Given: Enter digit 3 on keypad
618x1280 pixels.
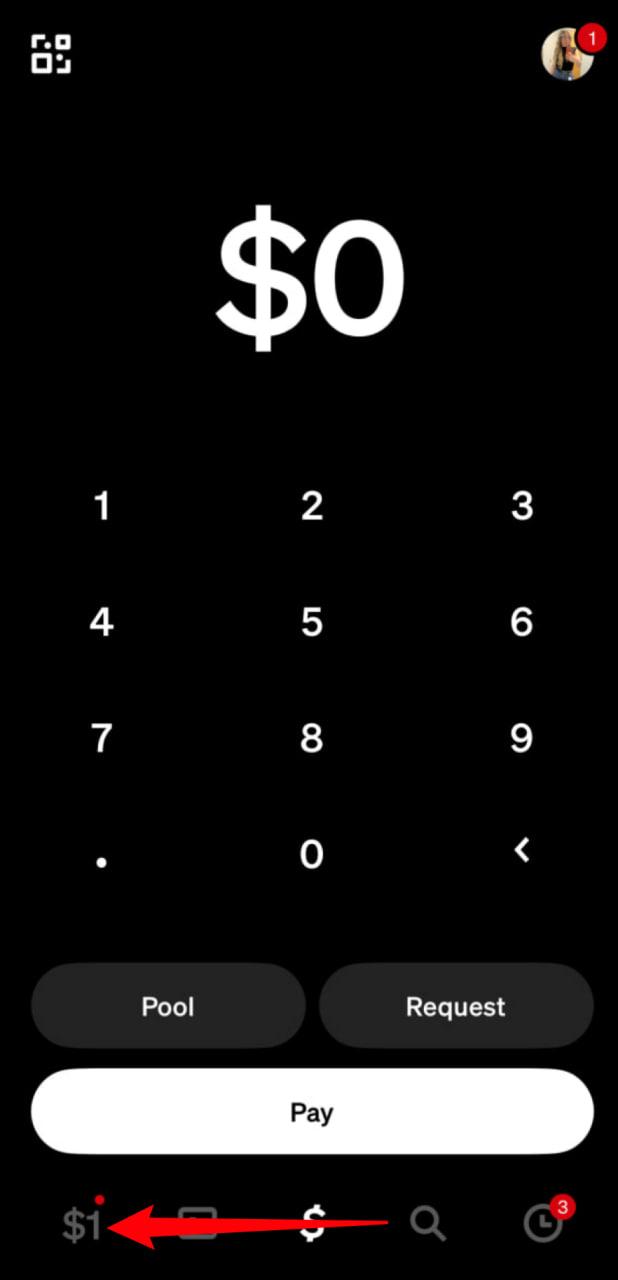Looking at the screenshot, I should 522,507.
